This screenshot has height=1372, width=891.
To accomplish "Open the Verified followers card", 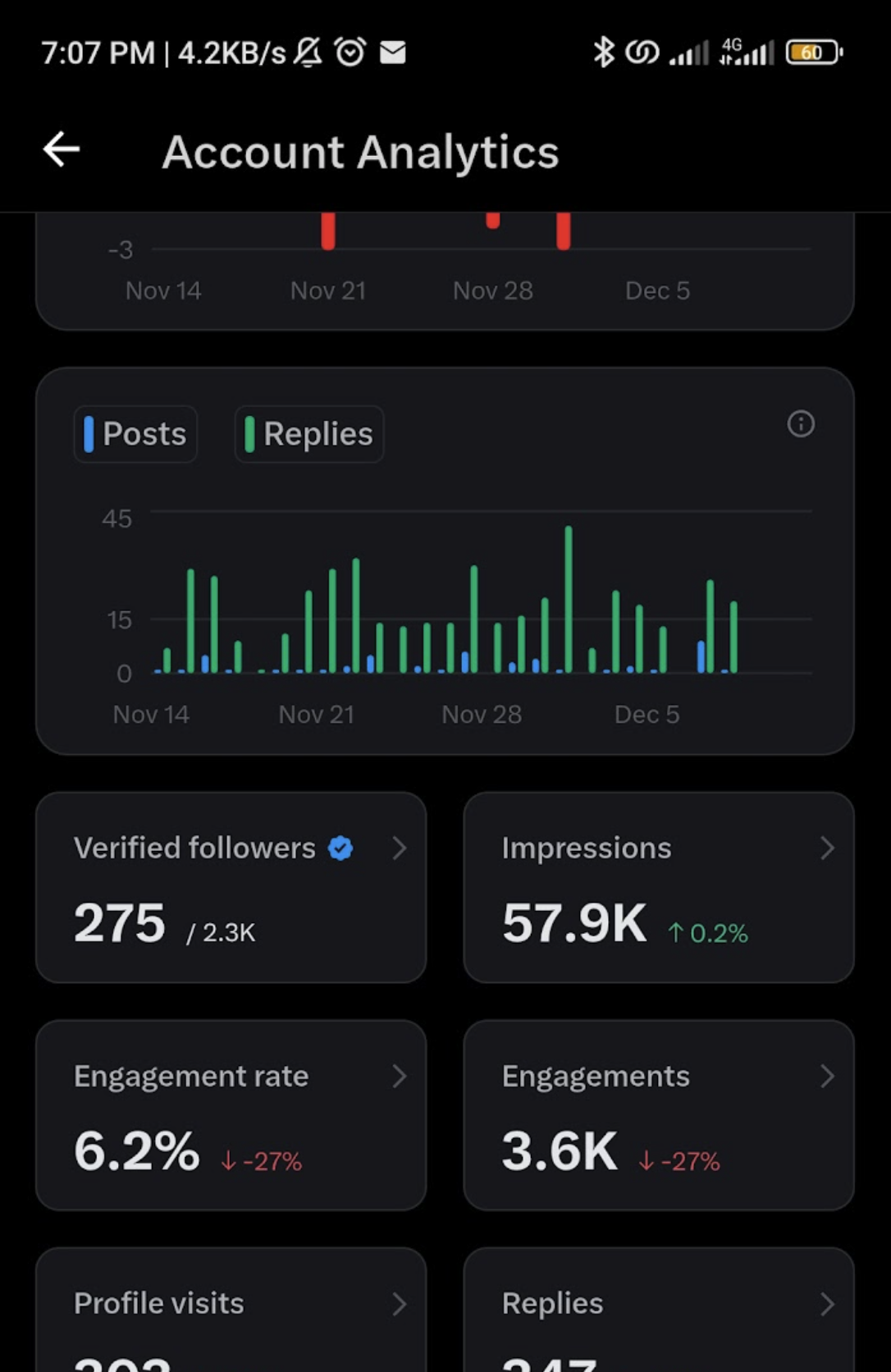I will 231,887.
